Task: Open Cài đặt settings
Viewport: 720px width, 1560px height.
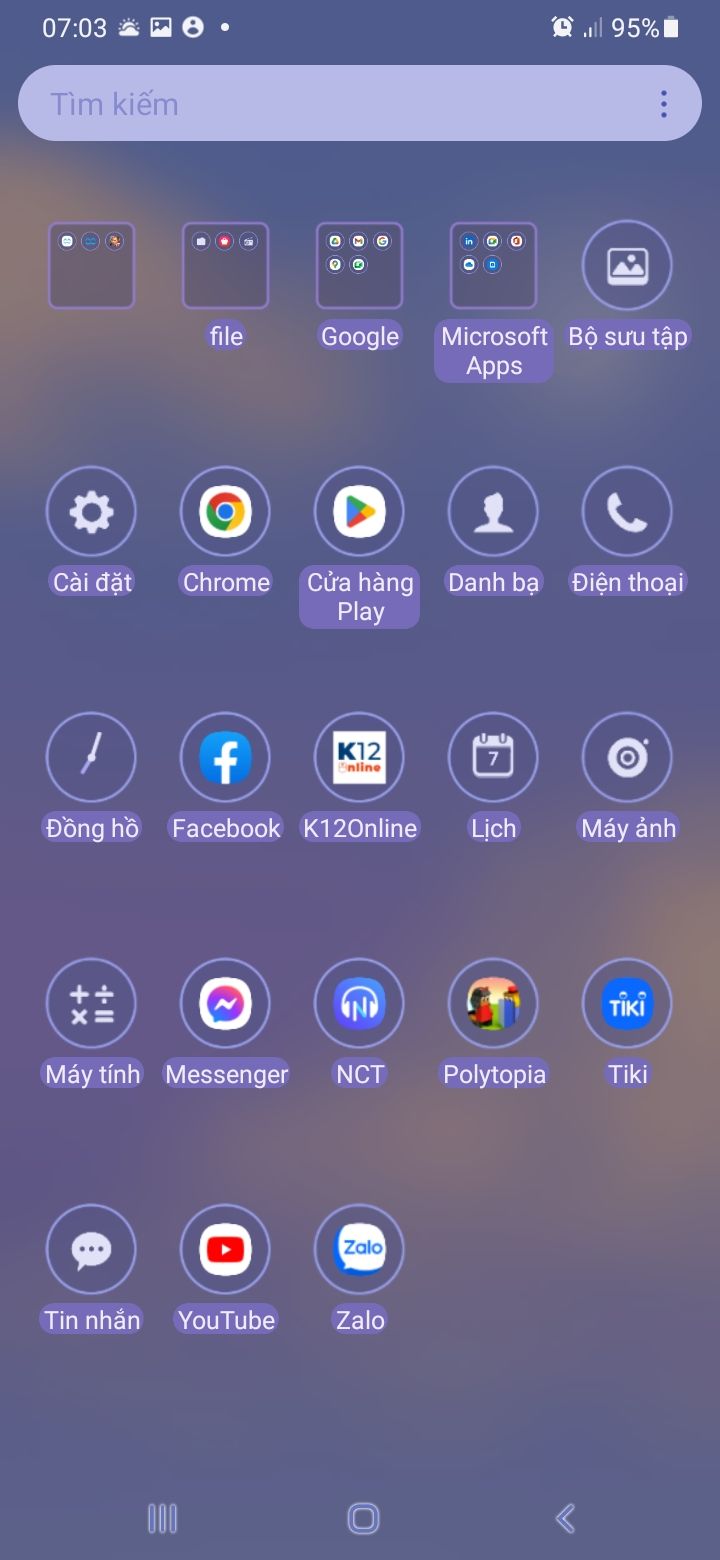Action: click(91, 512)
